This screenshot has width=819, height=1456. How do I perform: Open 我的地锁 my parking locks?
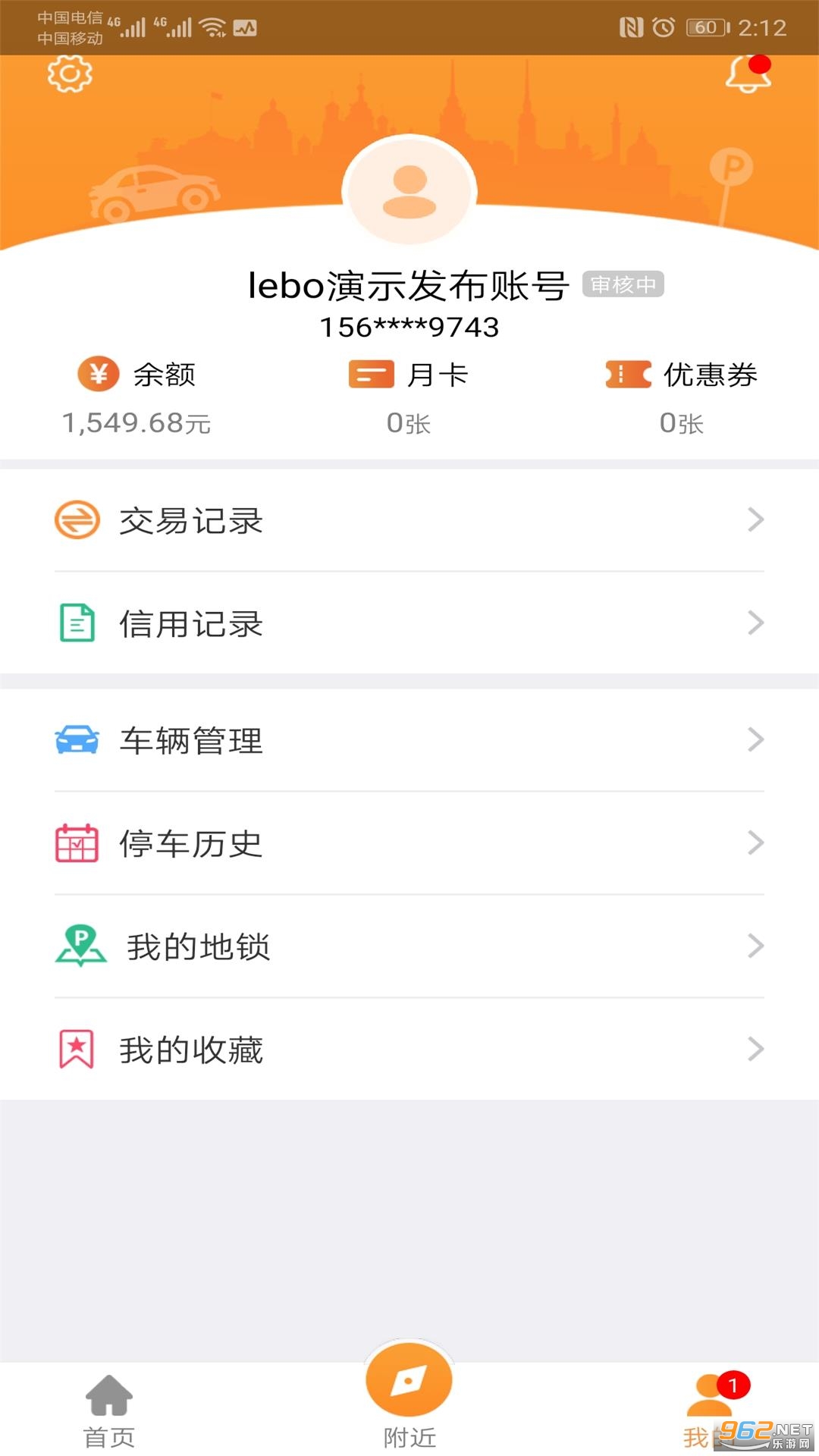pyautogui.click(x=409, y=946)
